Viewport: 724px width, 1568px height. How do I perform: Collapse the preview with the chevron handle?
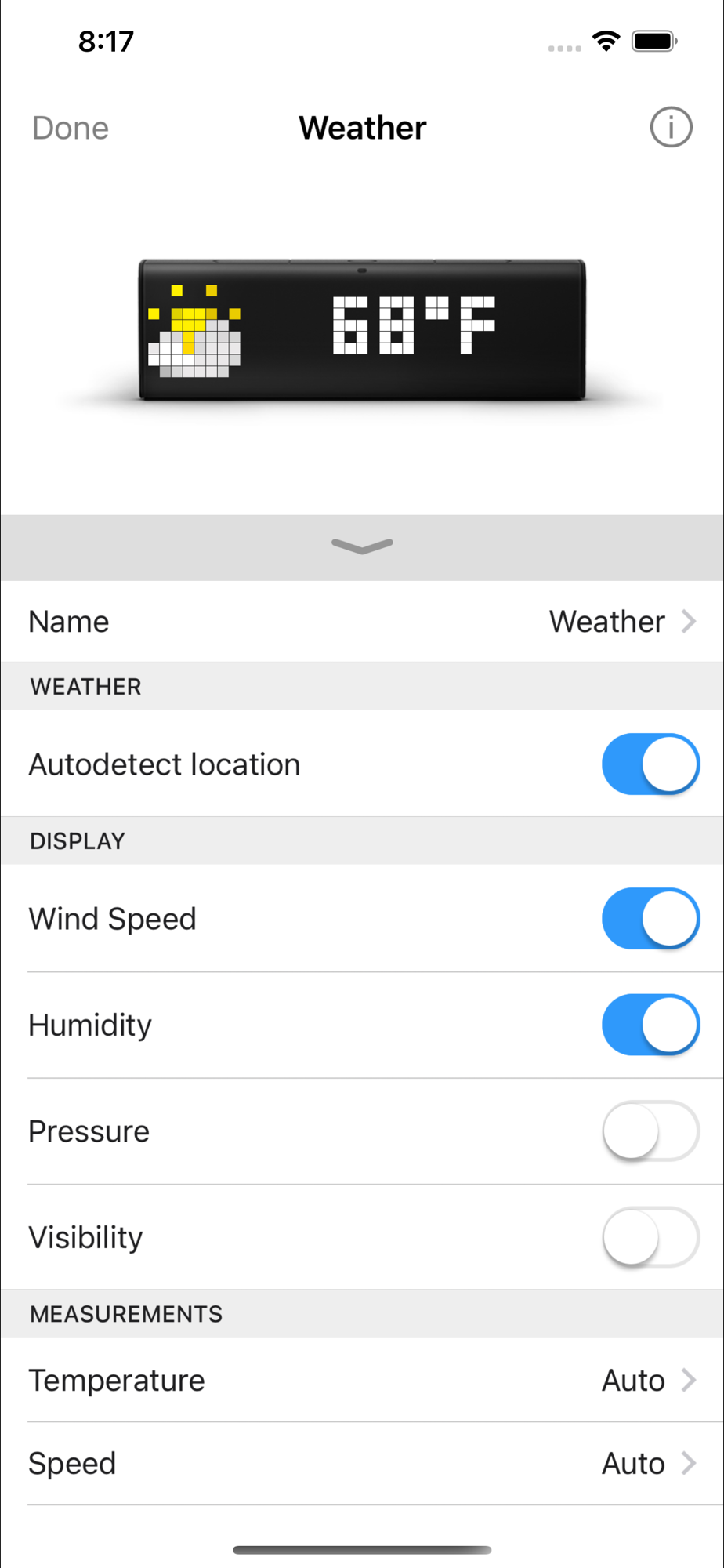[x=362, y=546]
